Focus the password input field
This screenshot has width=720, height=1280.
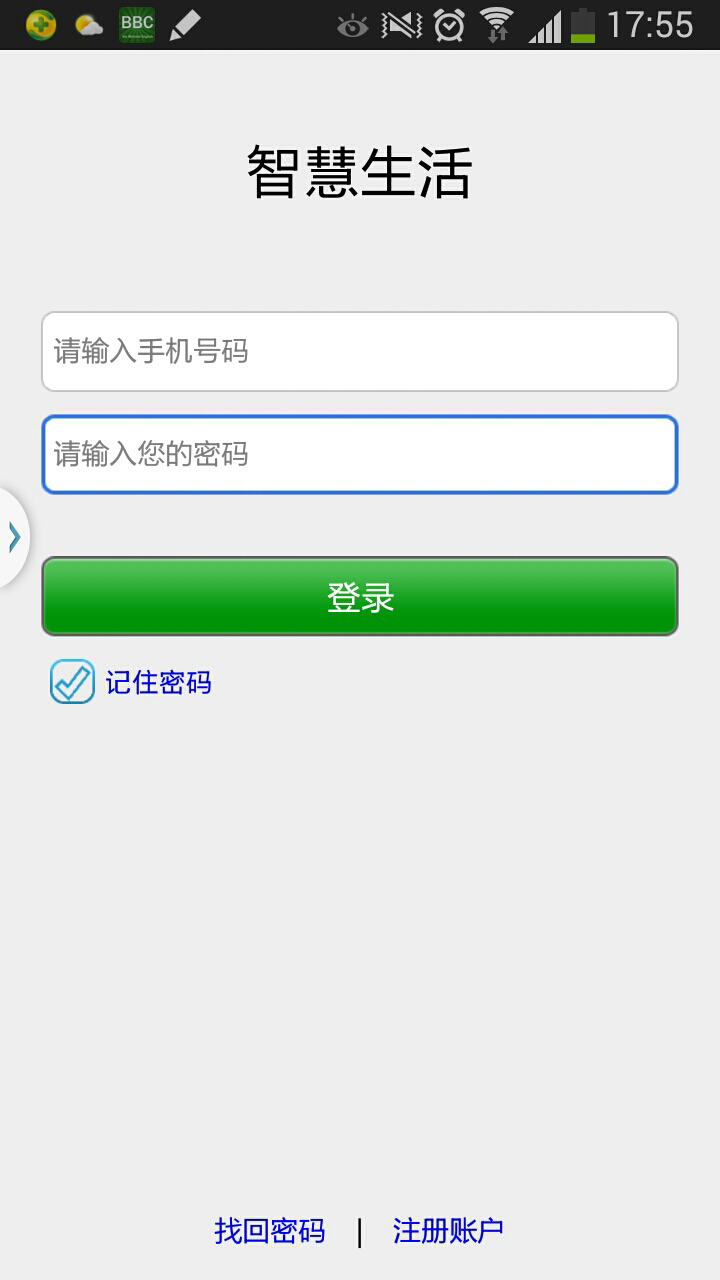click(x=360, y=455)
